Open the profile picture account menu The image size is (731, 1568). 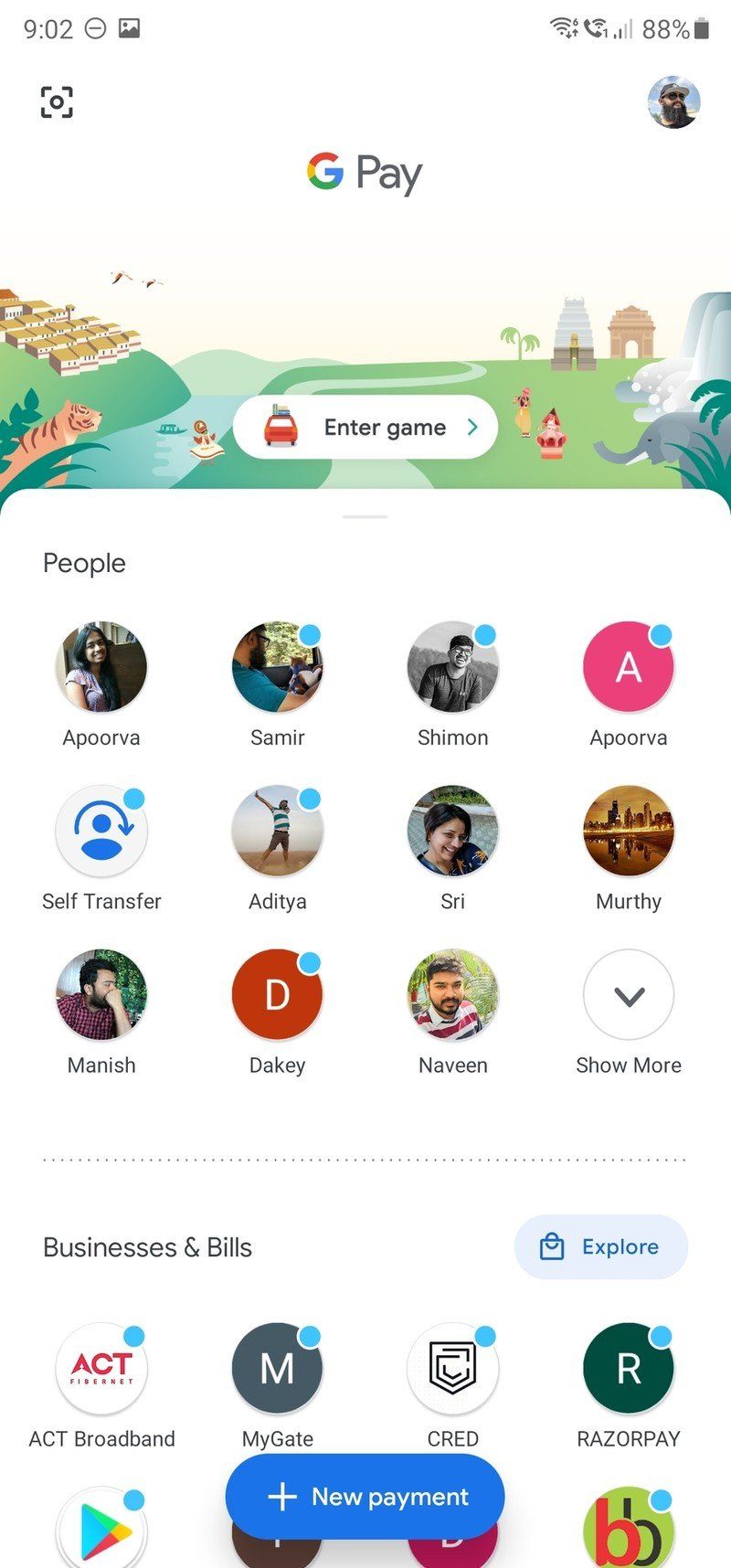(673, 102)
